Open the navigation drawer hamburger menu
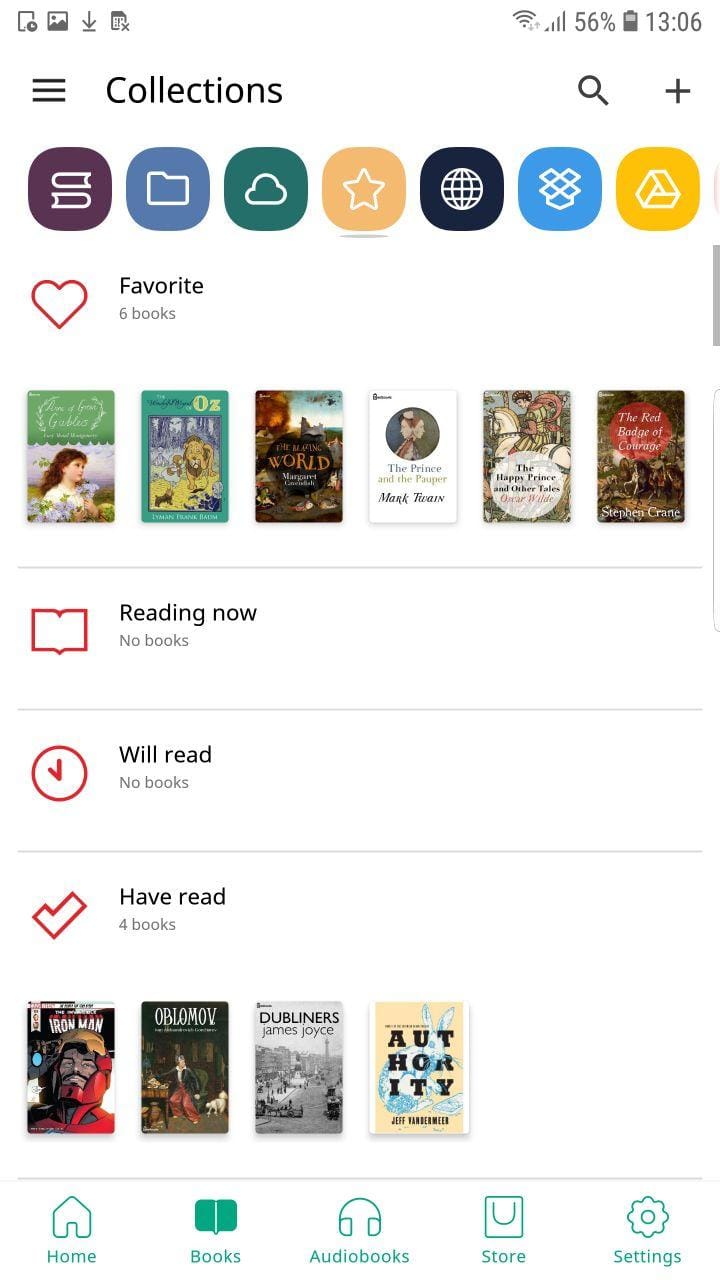This screenshot has height=1280, width=720. (x=48, y=90)
